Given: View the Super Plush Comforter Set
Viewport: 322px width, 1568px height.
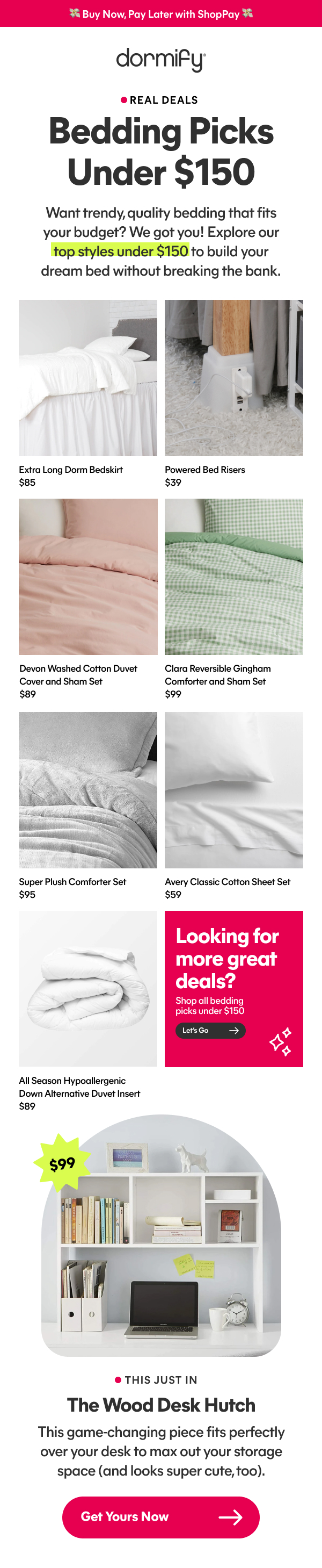Looking at the screenshot, I should point(88,789).
